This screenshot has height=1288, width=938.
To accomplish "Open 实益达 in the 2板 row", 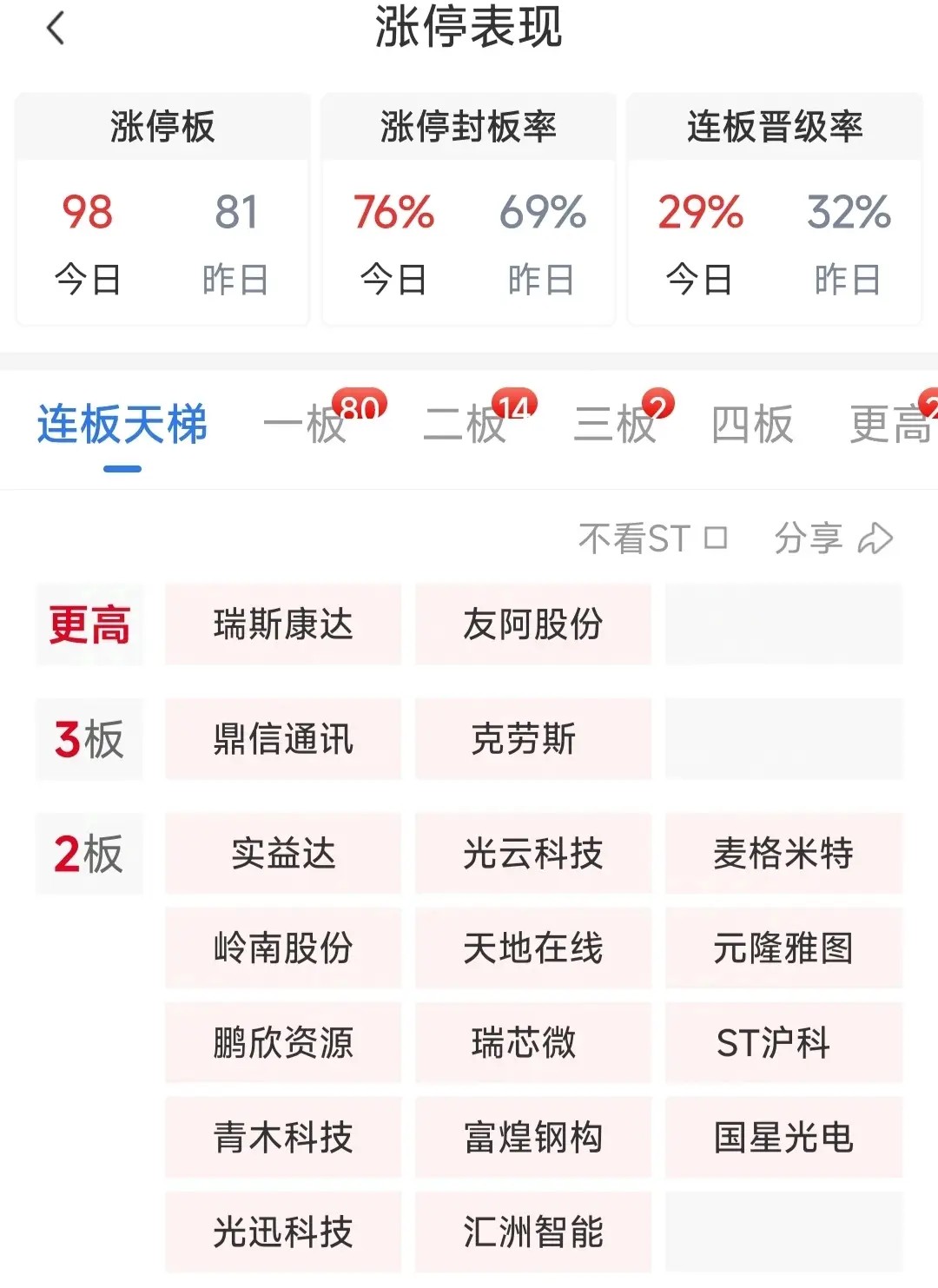I will (283, 854).
